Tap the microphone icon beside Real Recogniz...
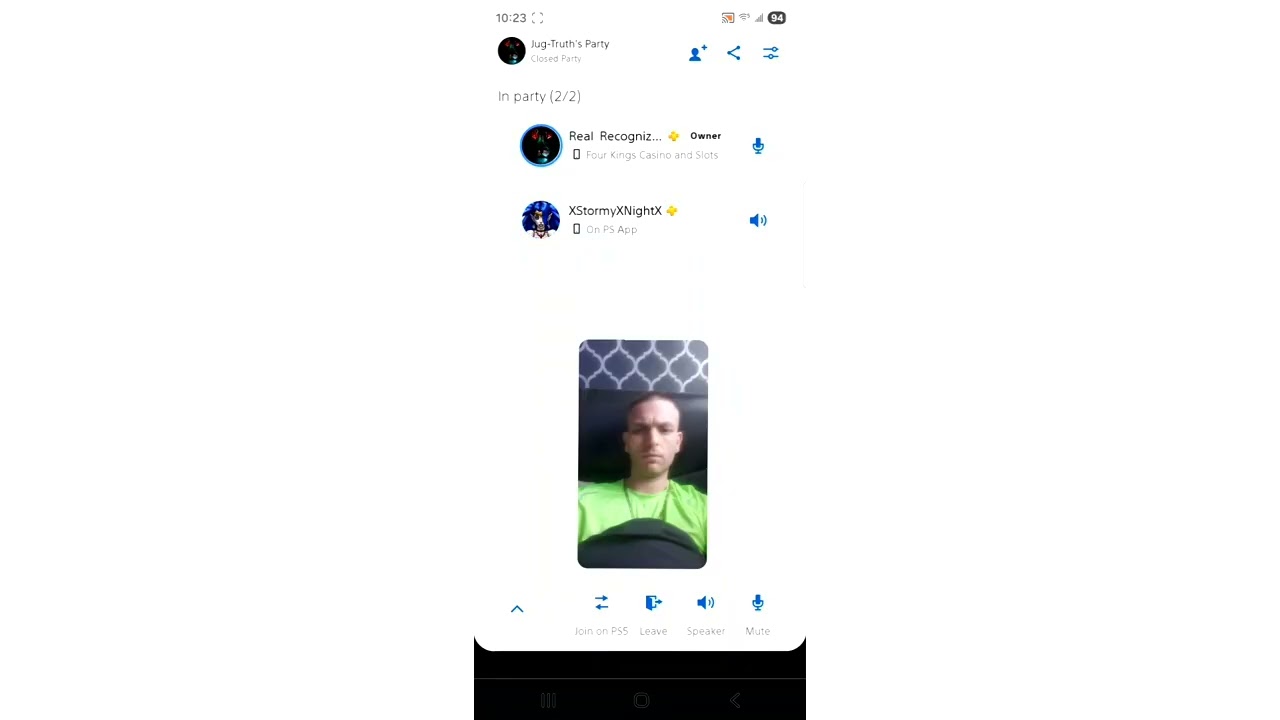1280x720 pixels. click(x=758, y=146)
